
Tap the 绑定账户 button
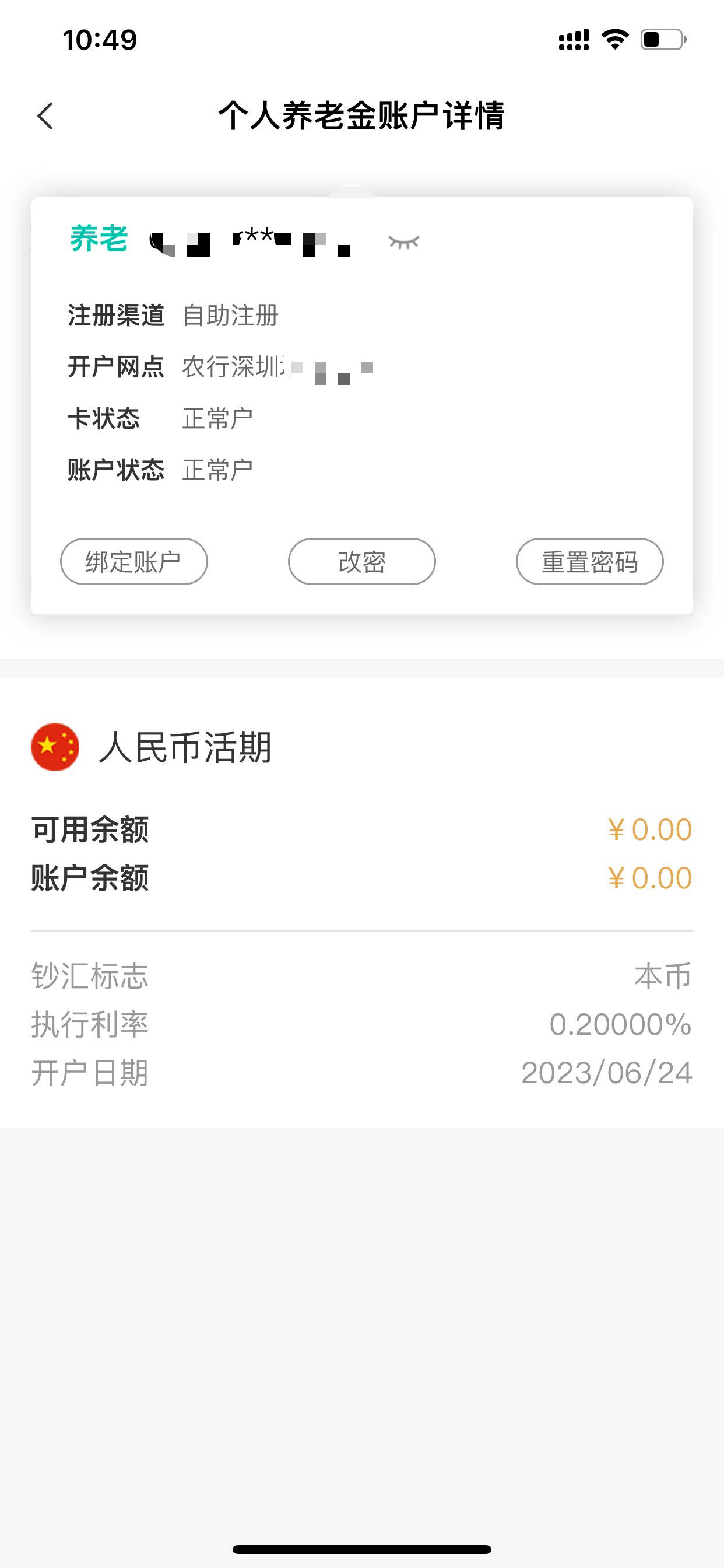134,561
